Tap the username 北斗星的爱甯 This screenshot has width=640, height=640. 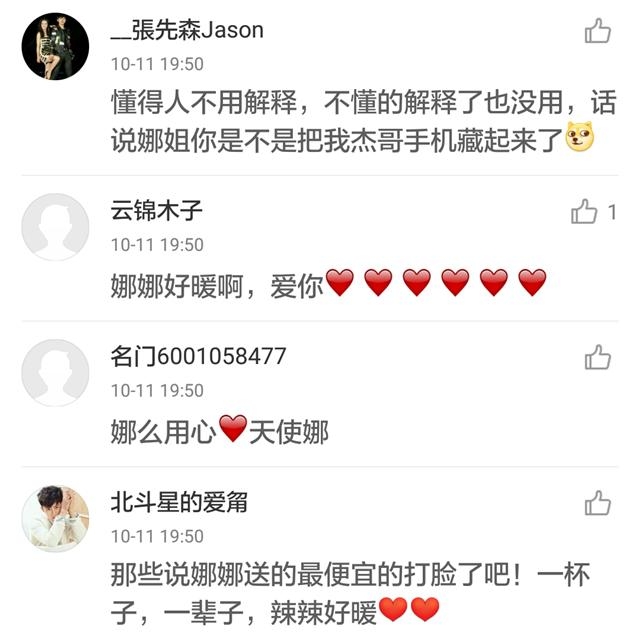point(179,502)
